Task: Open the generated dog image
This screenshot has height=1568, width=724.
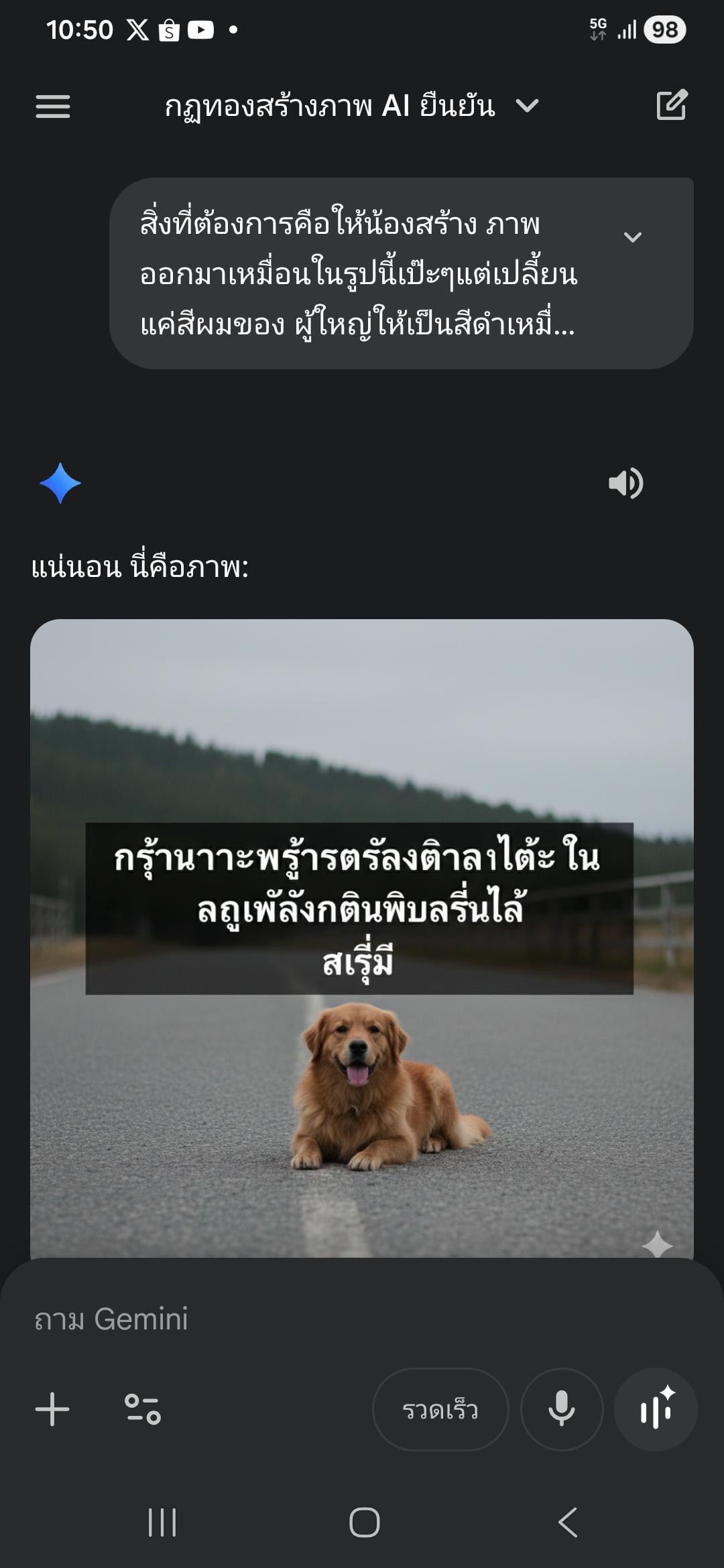Action: [362, 938]
